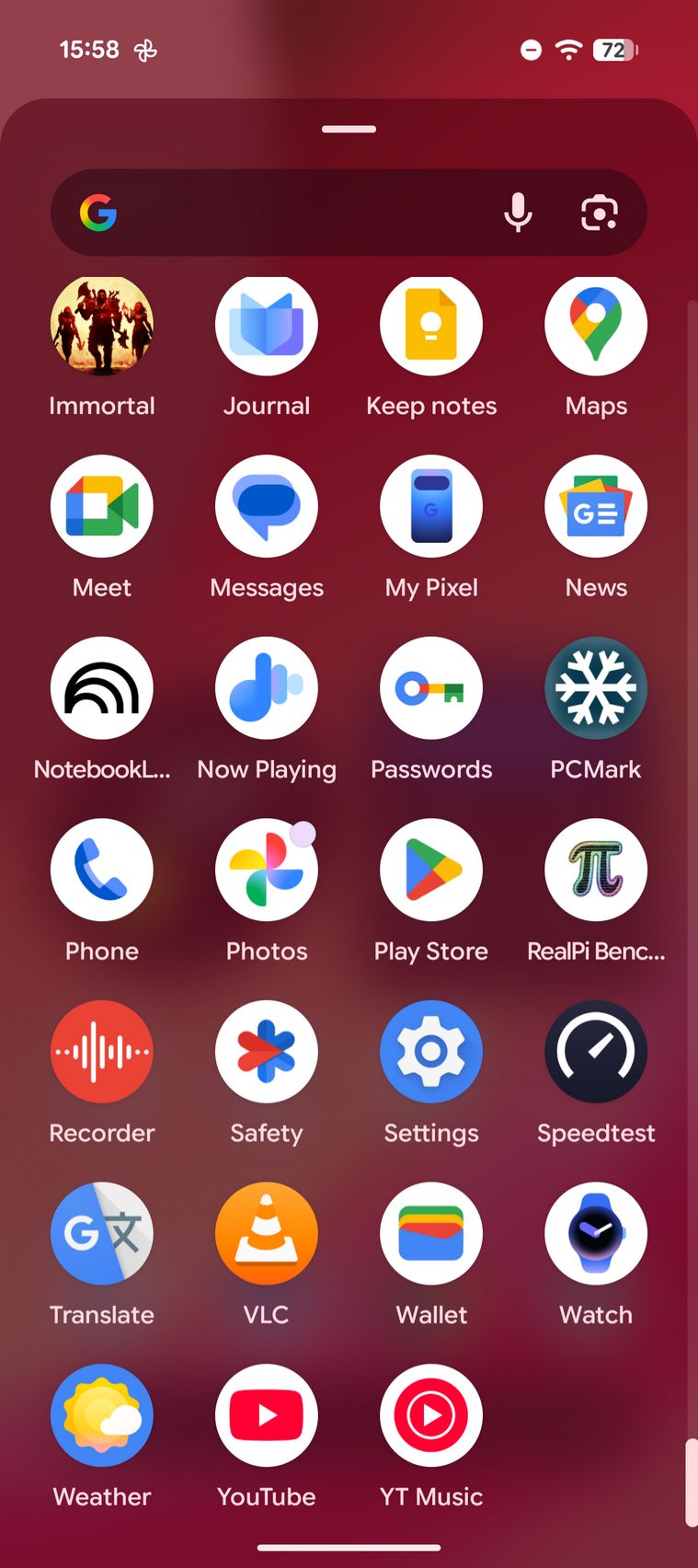
Task: Launch the Journal app
Action: coord(267,326)
